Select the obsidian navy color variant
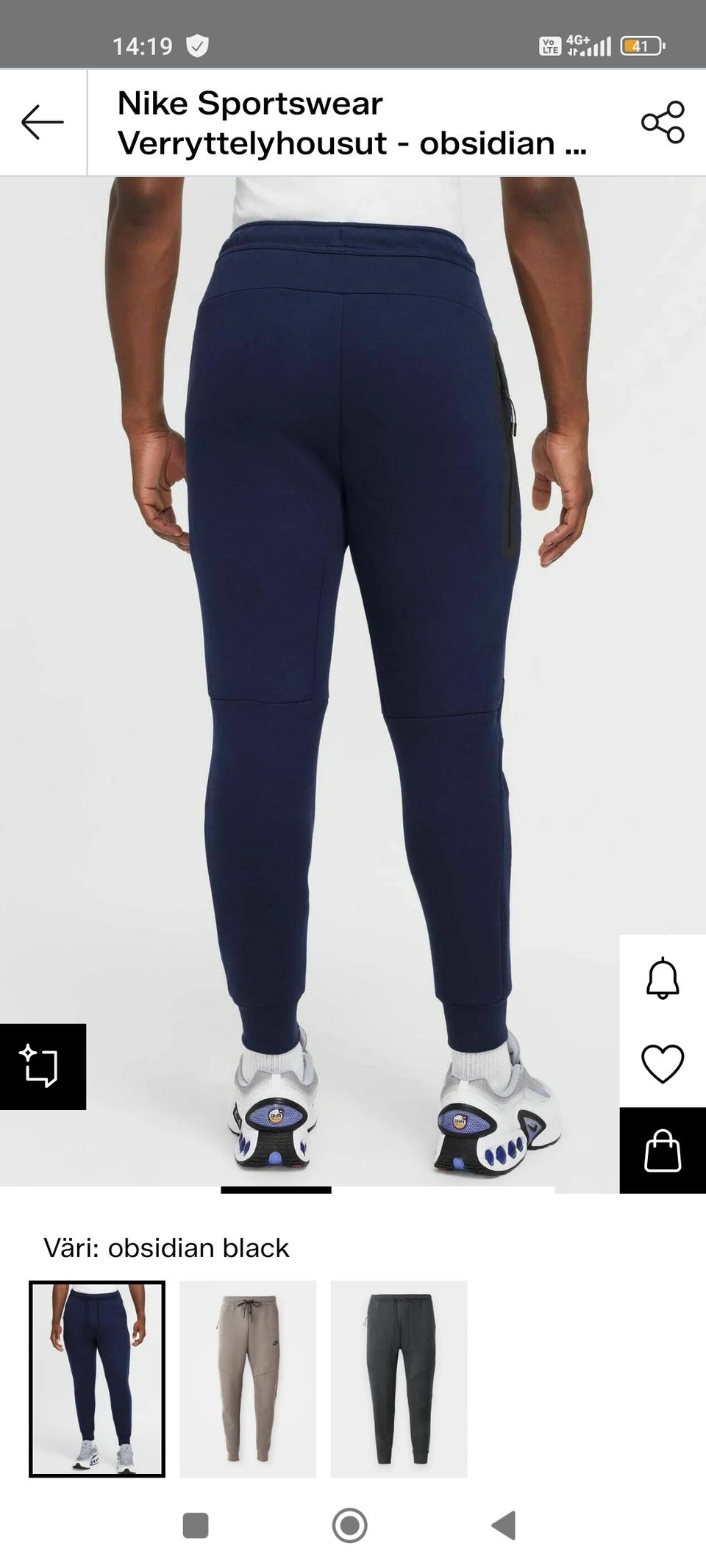Screen dimensions: 706x1568 (97, 1378)
